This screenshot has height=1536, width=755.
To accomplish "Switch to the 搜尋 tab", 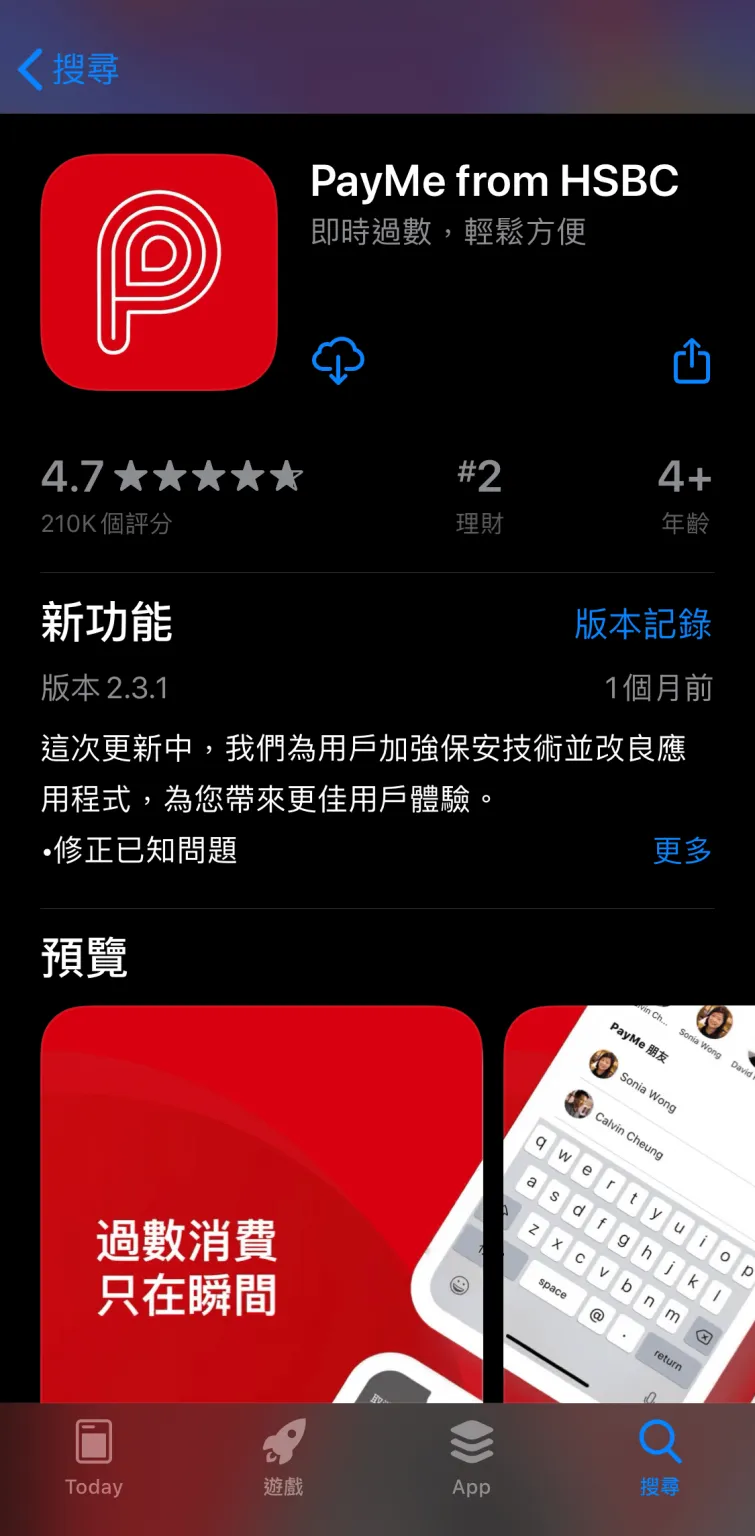I will (x=659, y=1460).
